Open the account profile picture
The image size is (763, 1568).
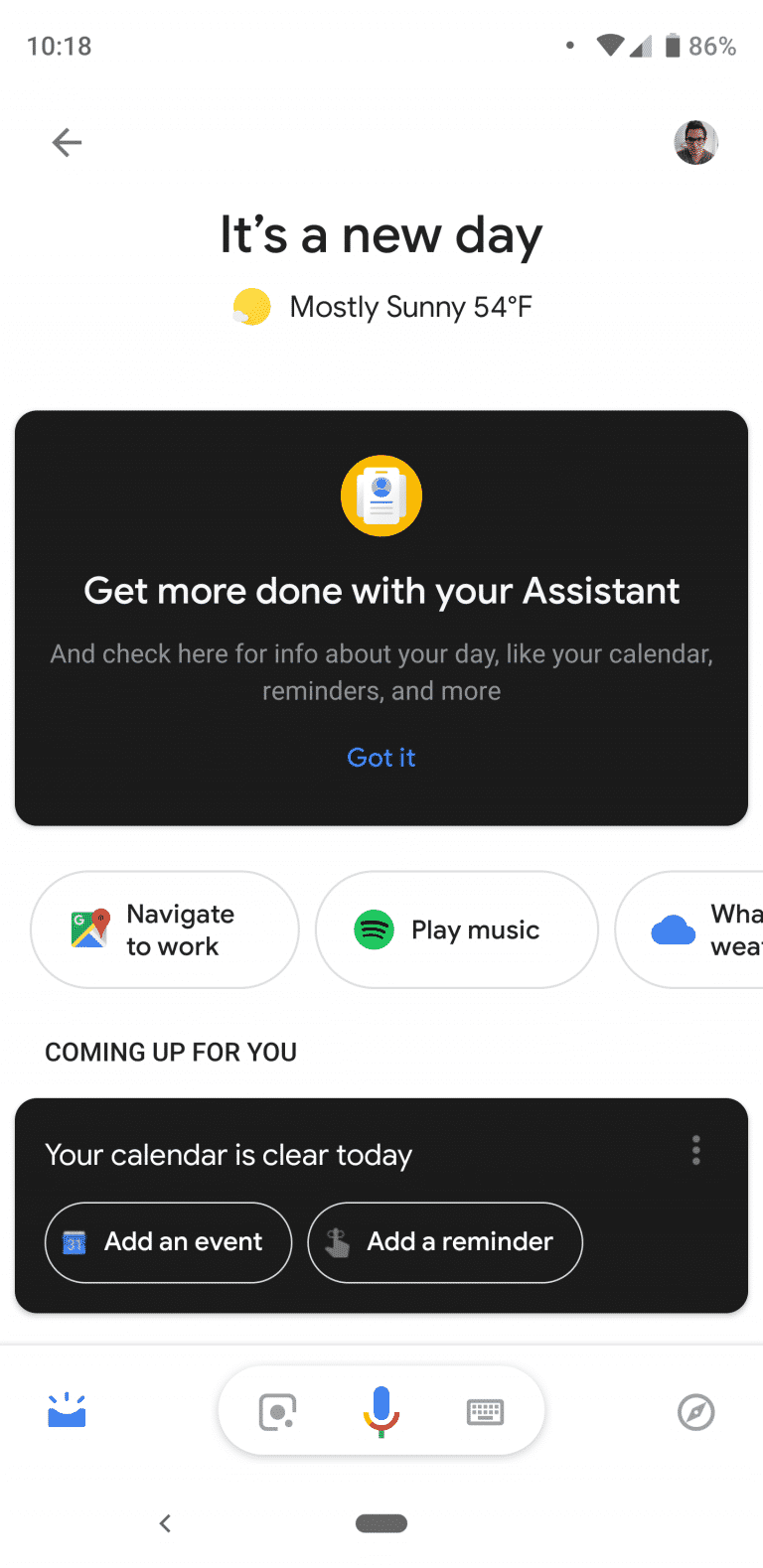click(x=695, y=143)
